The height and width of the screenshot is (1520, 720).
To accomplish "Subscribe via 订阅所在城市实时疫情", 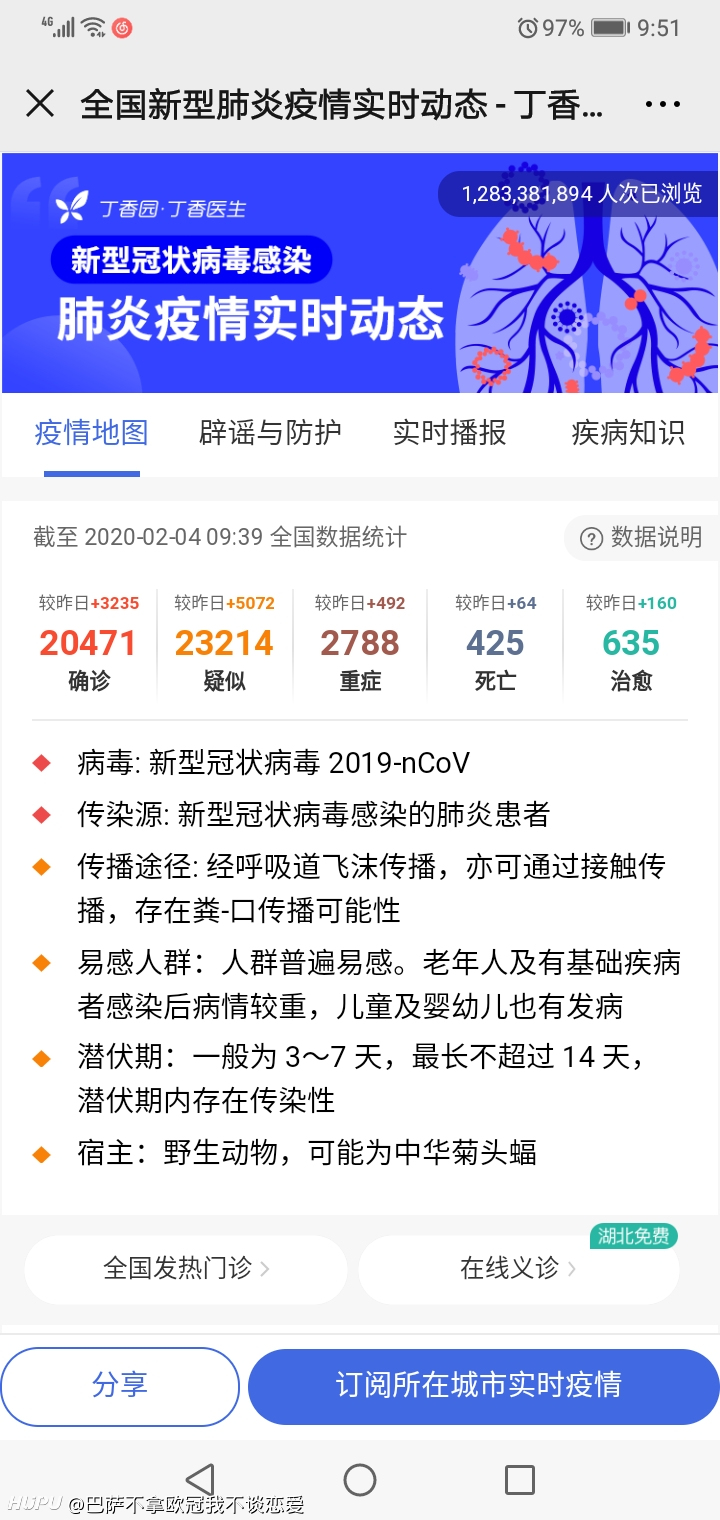I will 484,1385.
